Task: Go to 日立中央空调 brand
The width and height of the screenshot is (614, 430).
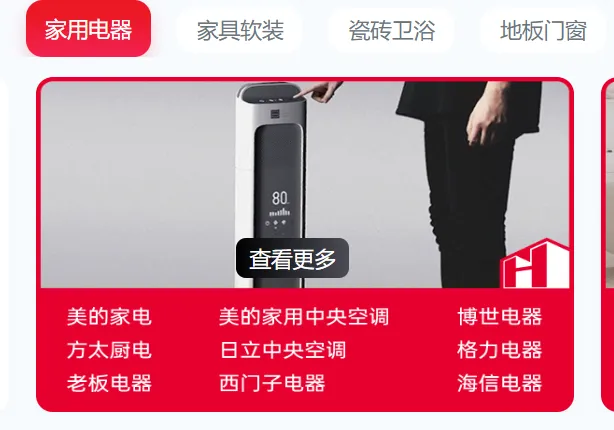Action: click(282, 350)
